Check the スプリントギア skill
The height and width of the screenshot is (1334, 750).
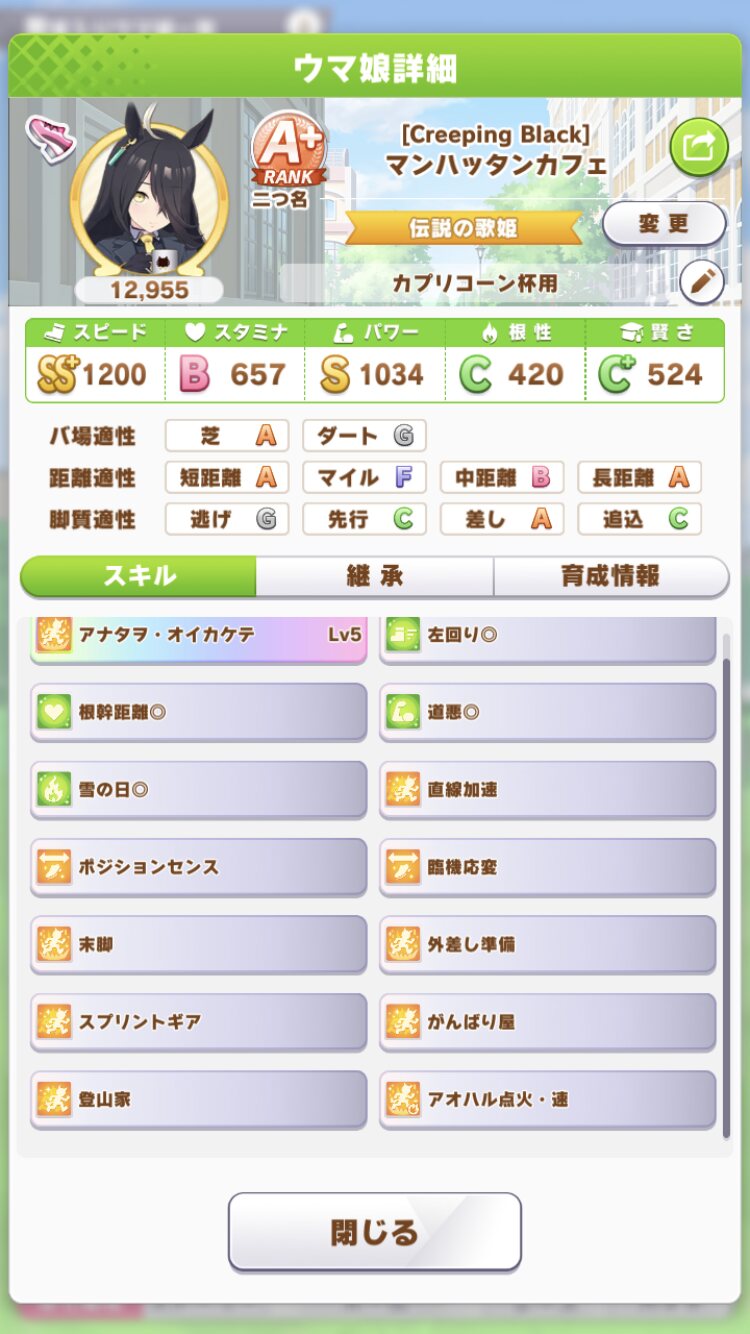[x=198, y=1022]
